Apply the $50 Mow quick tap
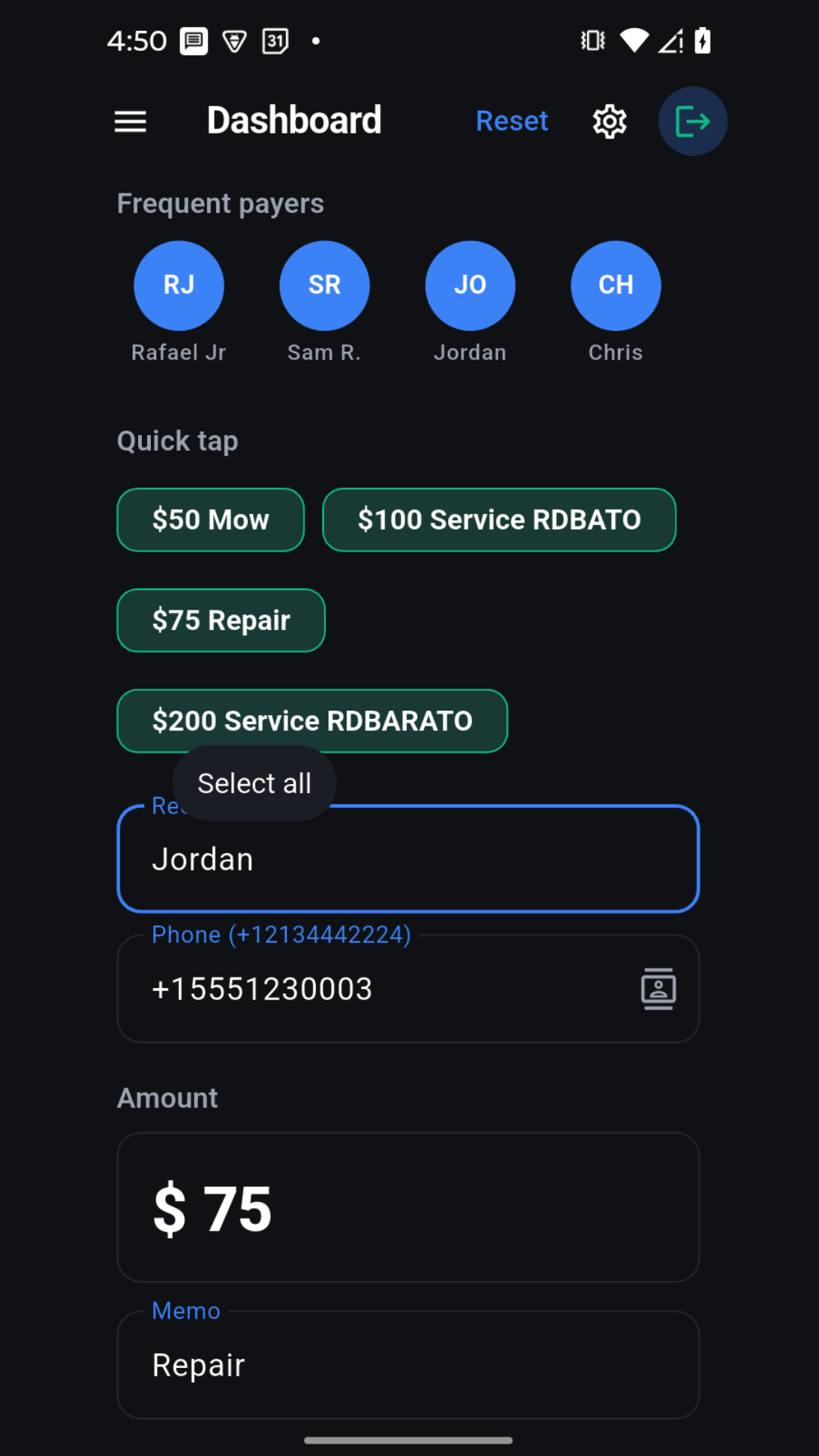 click(211, 520)
